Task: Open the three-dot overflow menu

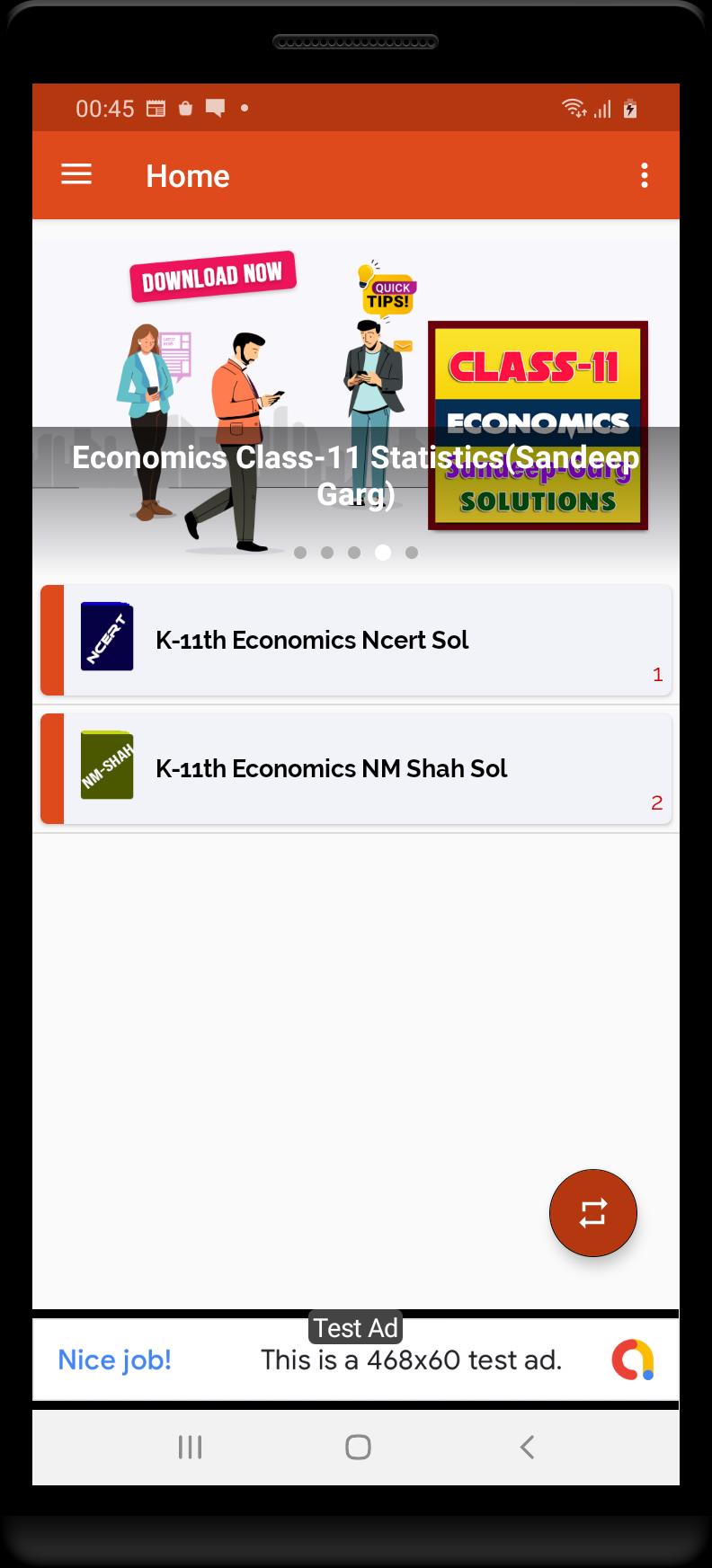Action: (x=644, y=175)
